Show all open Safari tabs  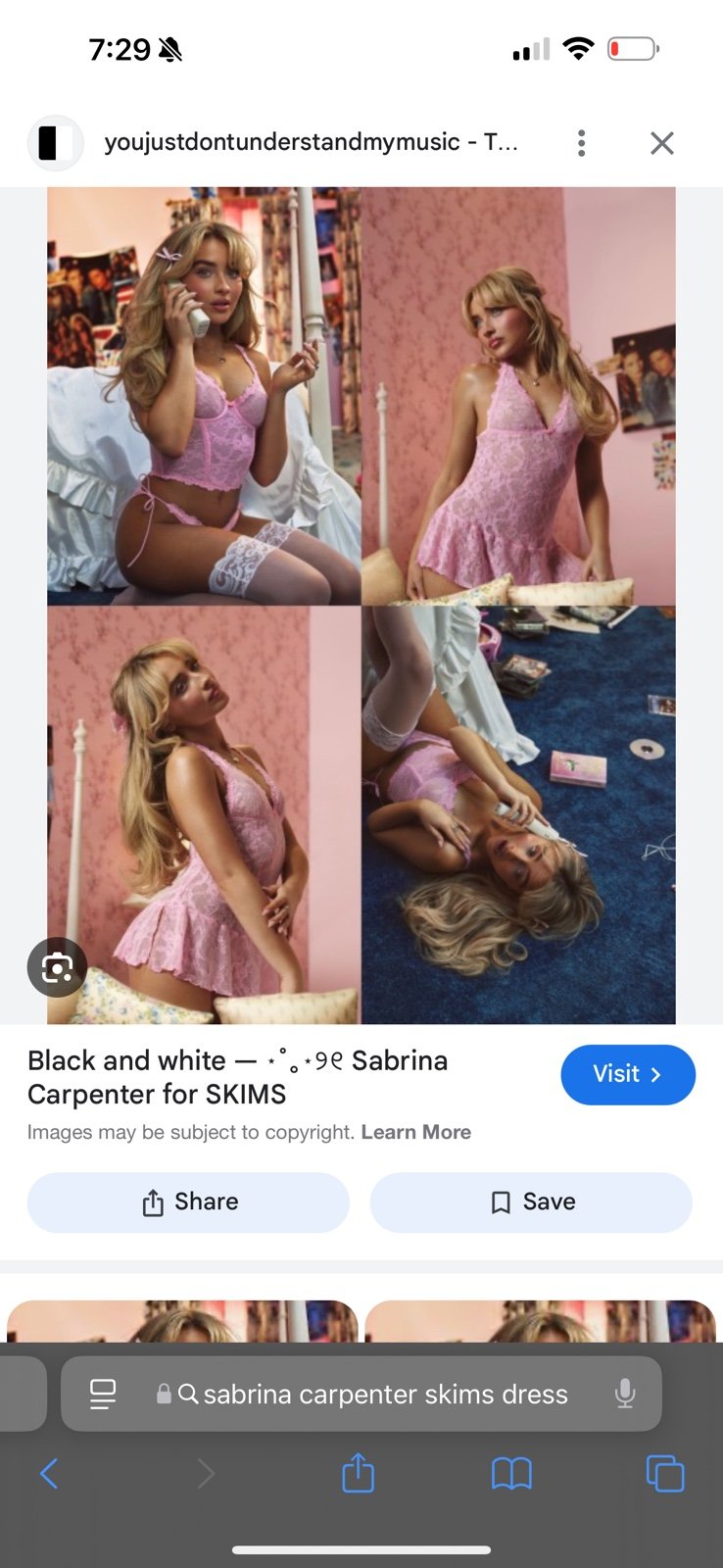665,1473
